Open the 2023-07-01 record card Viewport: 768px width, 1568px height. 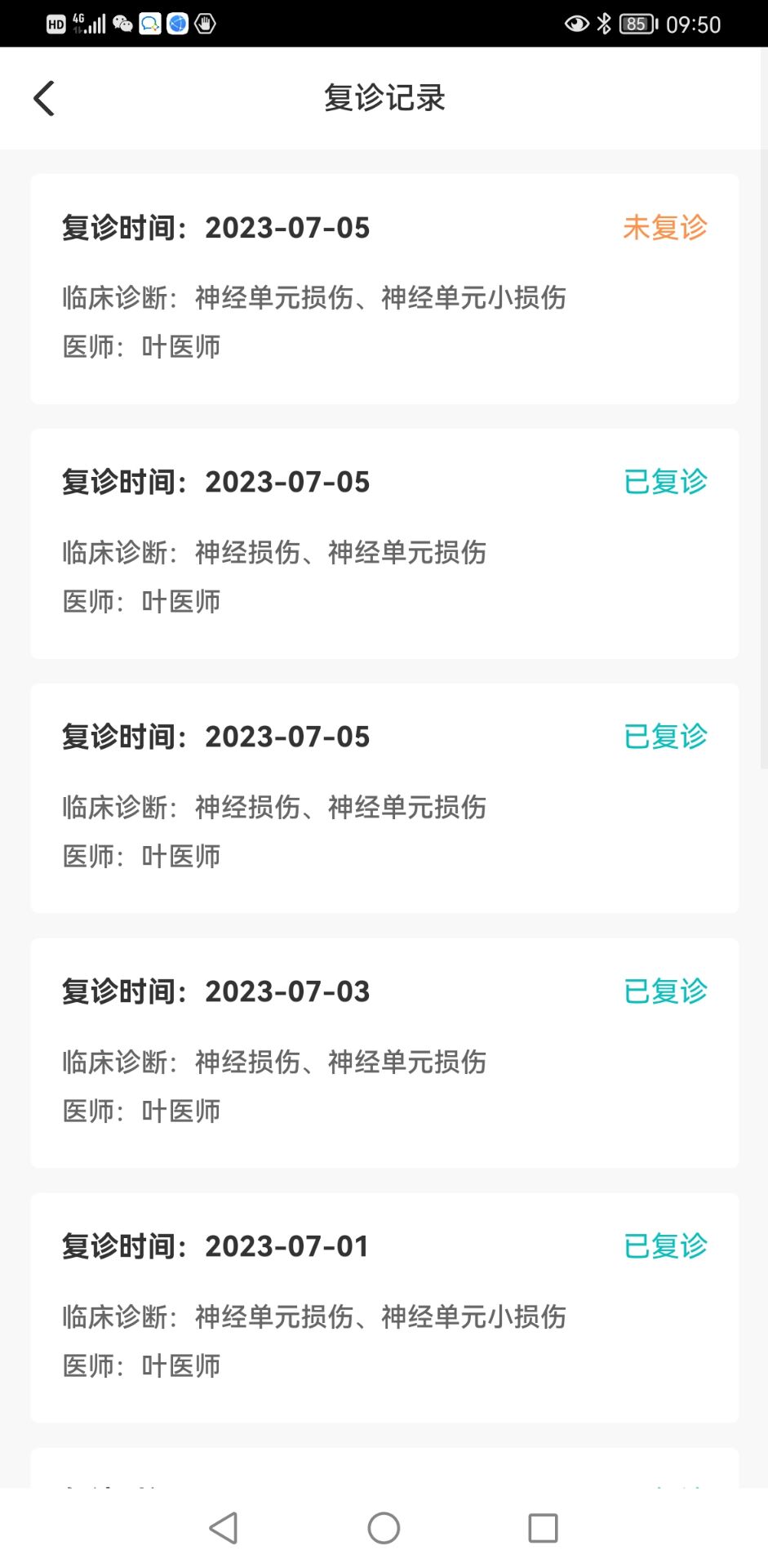384,1307
